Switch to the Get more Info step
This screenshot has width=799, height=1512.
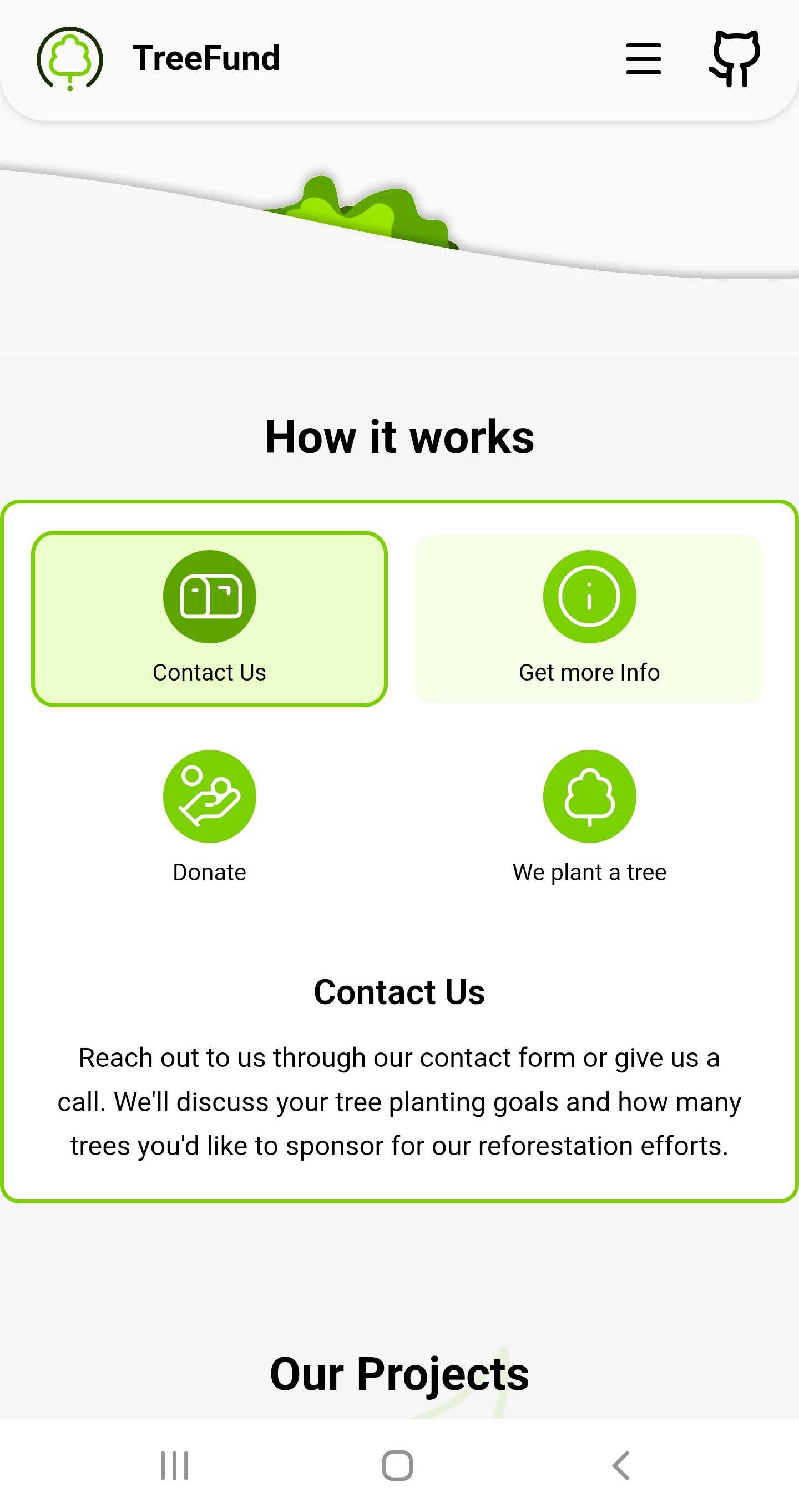tap(589, 619)
